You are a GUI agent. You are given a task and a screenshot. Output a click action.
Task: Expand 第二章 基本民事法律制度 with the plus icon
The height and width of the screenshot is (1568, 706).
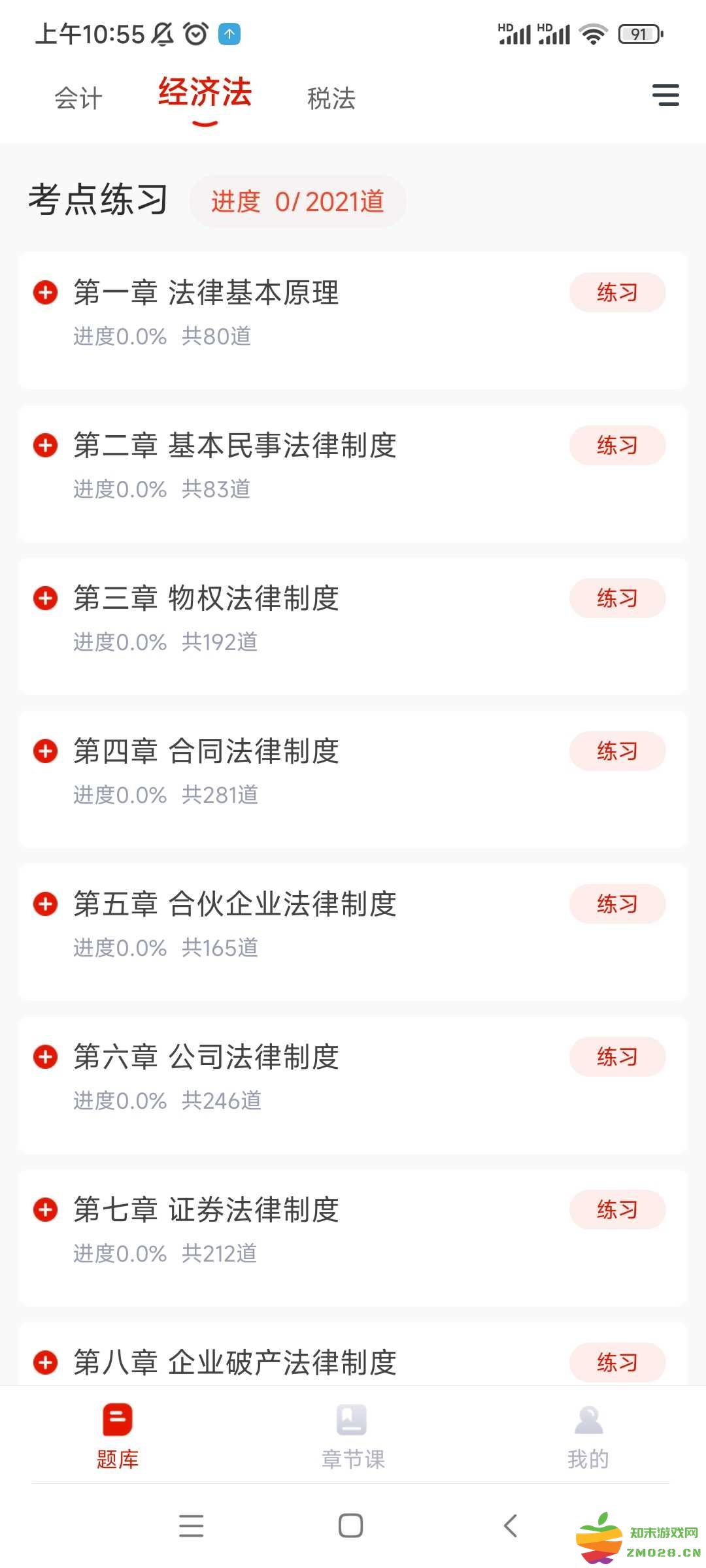(45, 446)
